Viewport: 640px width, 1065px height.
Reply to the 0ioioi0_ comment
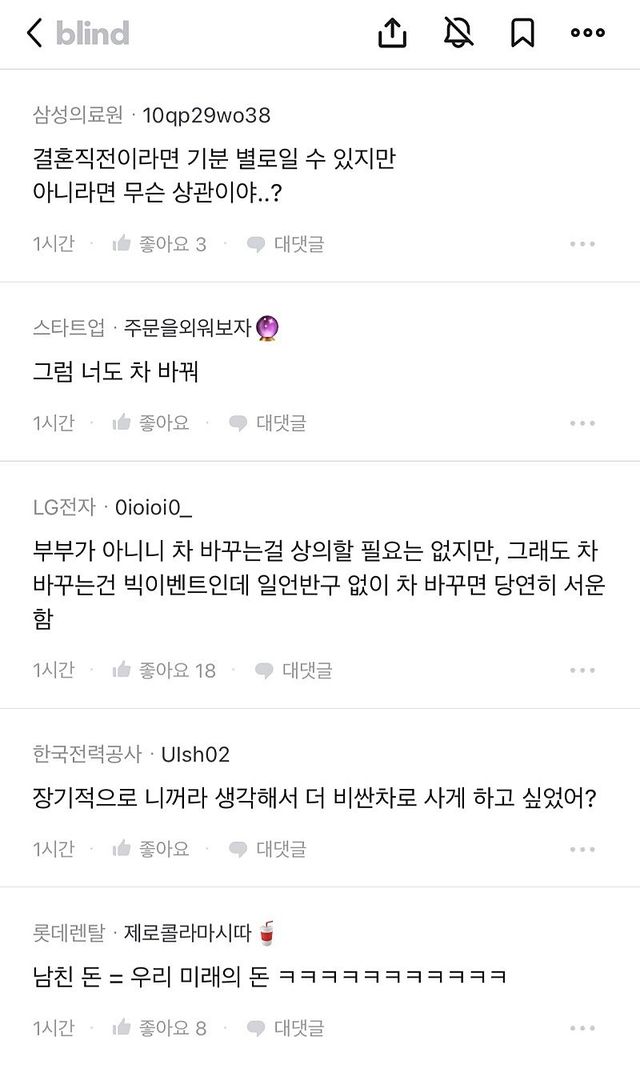coord(292,669)
